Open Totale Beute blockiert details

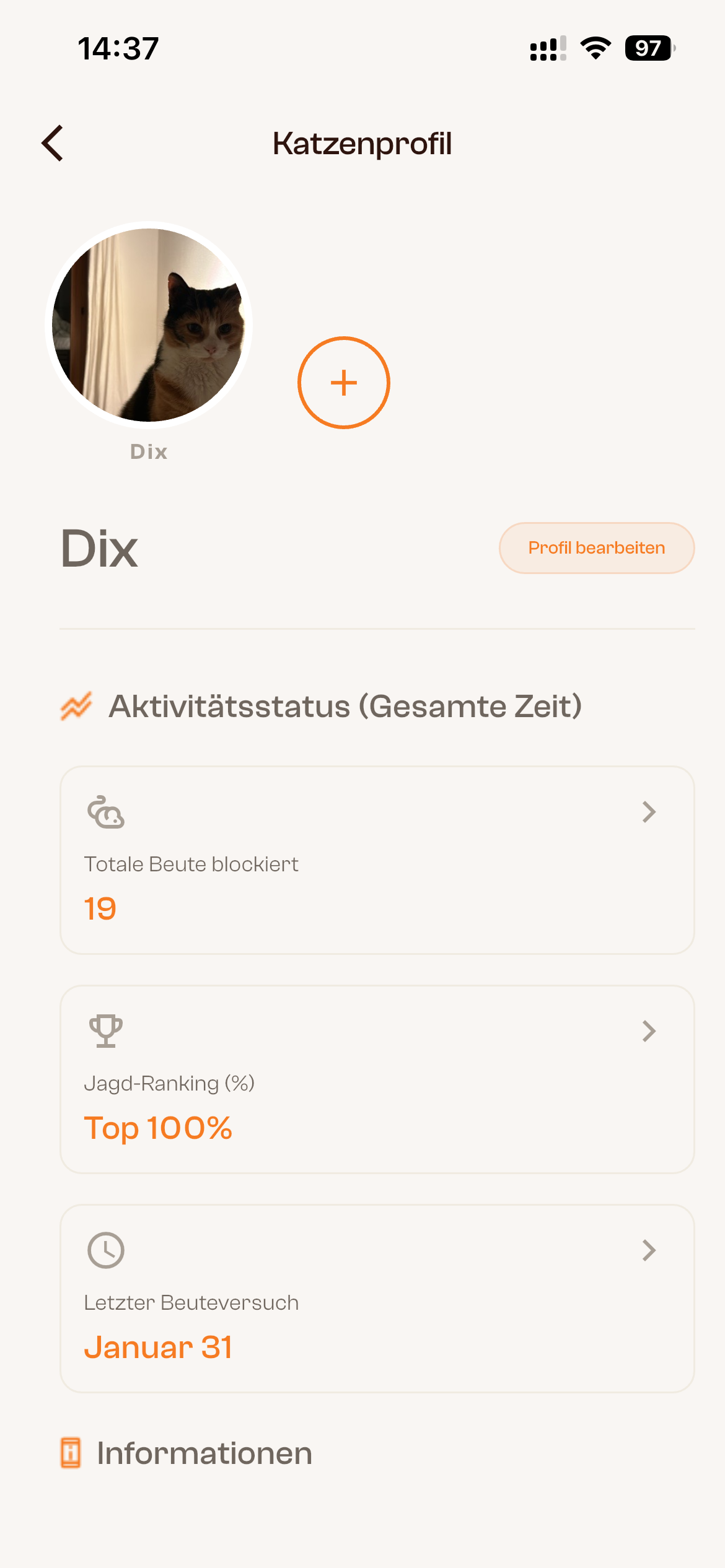click(377, 860)
